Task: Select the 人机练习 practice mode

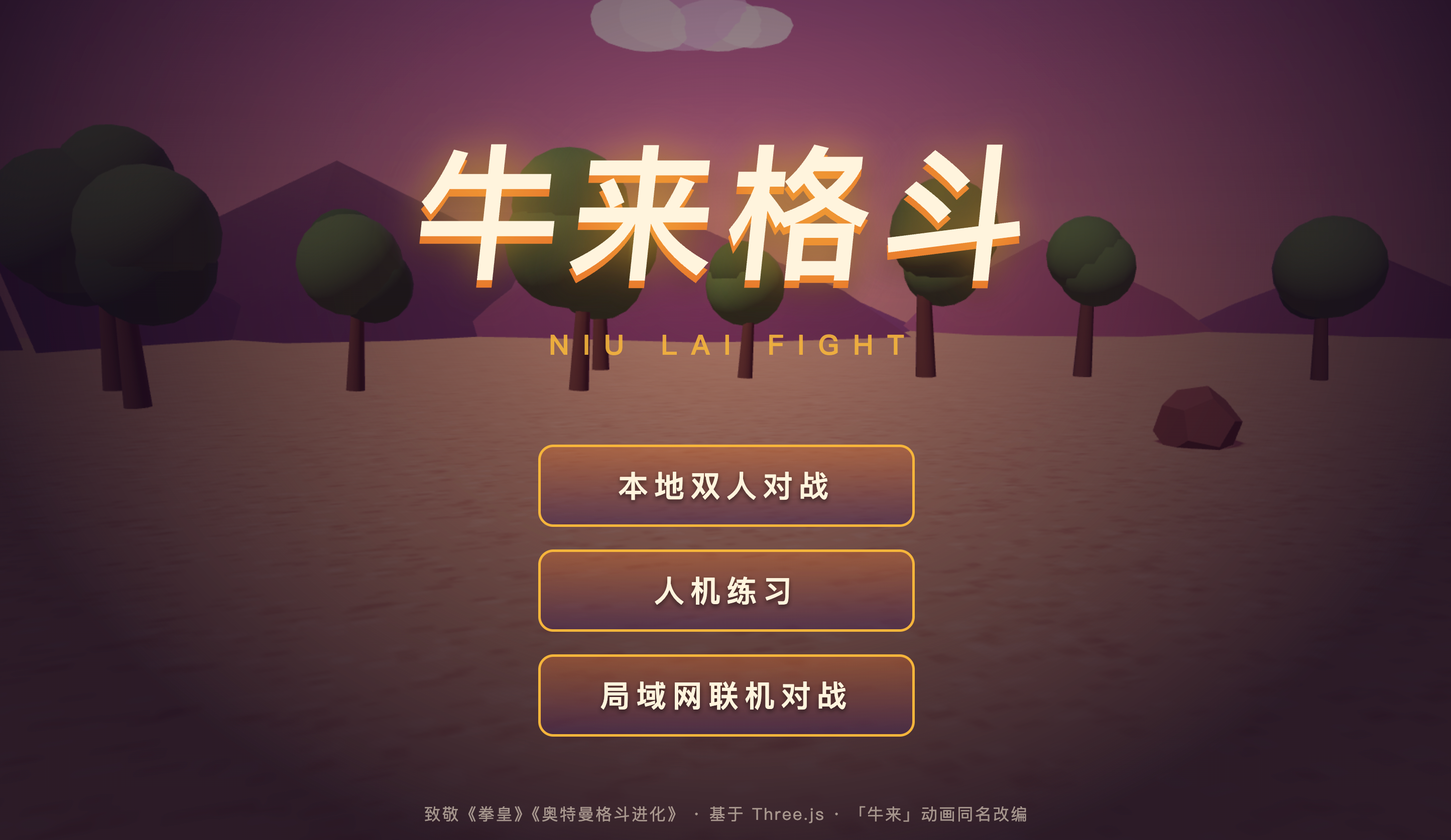Action: coord(726,590)
